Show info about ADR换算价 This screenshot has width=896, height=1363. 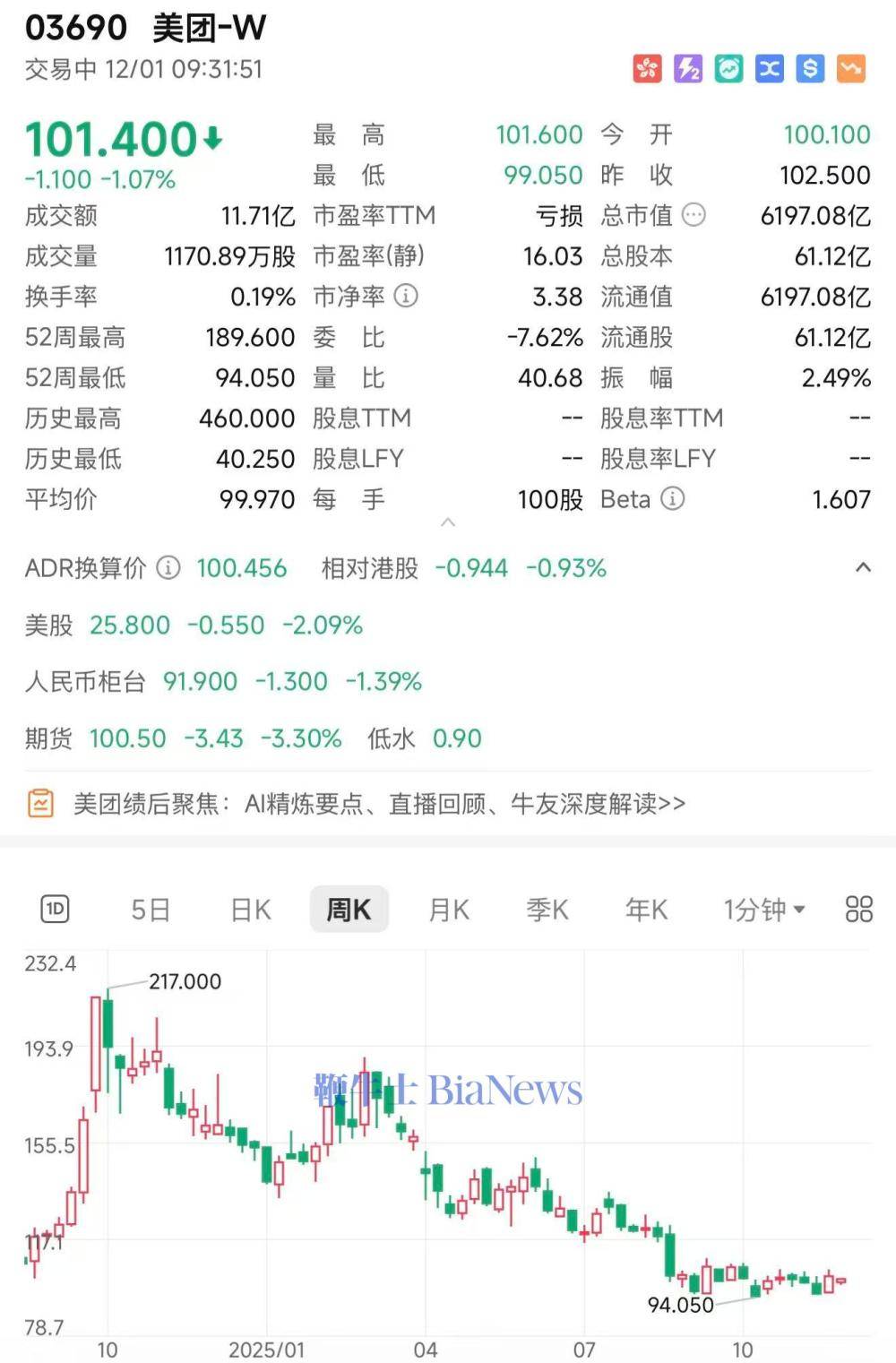(168, 567)
